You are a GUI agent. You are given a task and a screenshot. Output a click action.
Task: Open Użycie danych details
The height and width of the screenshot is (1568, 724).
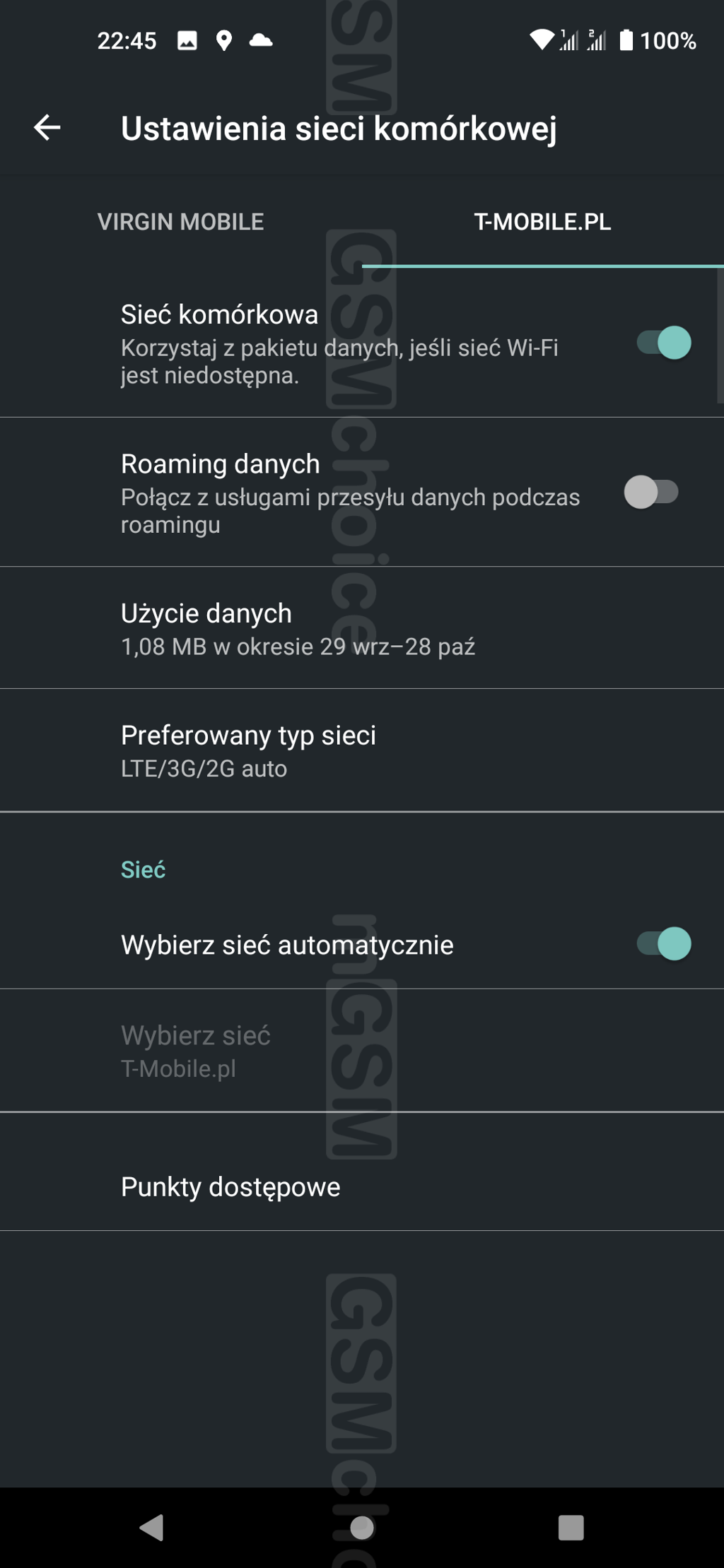362,628
